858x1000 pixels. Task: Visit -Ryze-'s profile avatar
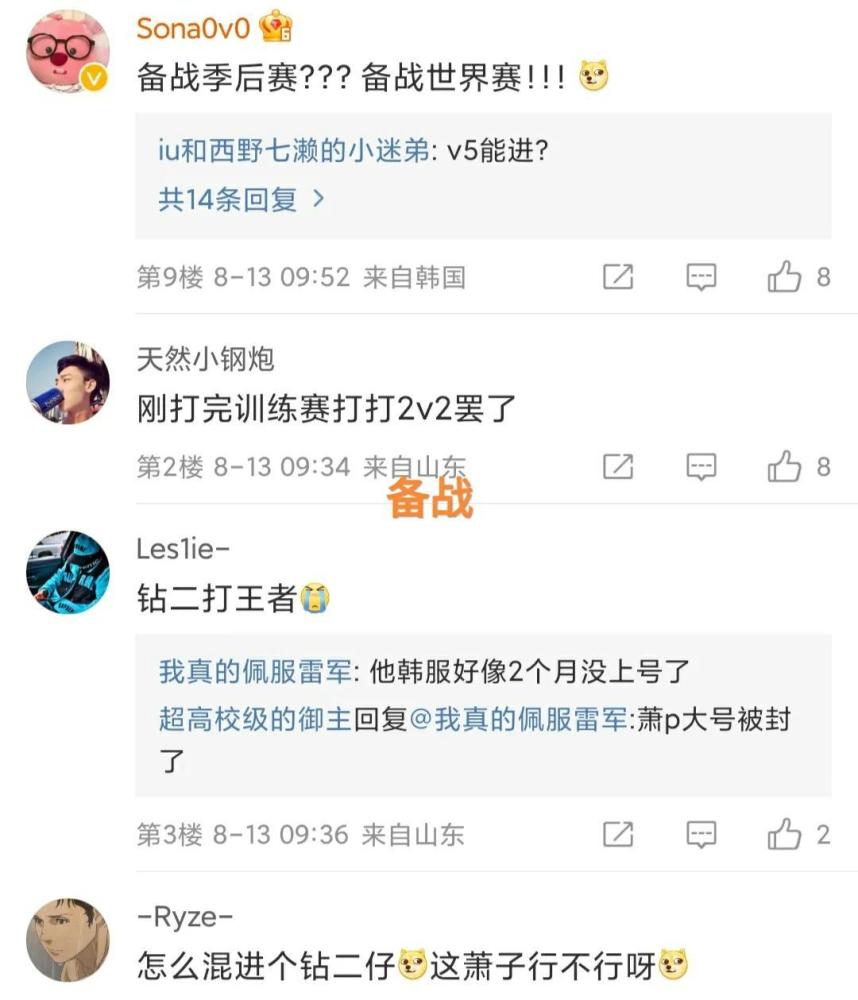[67, 940]
